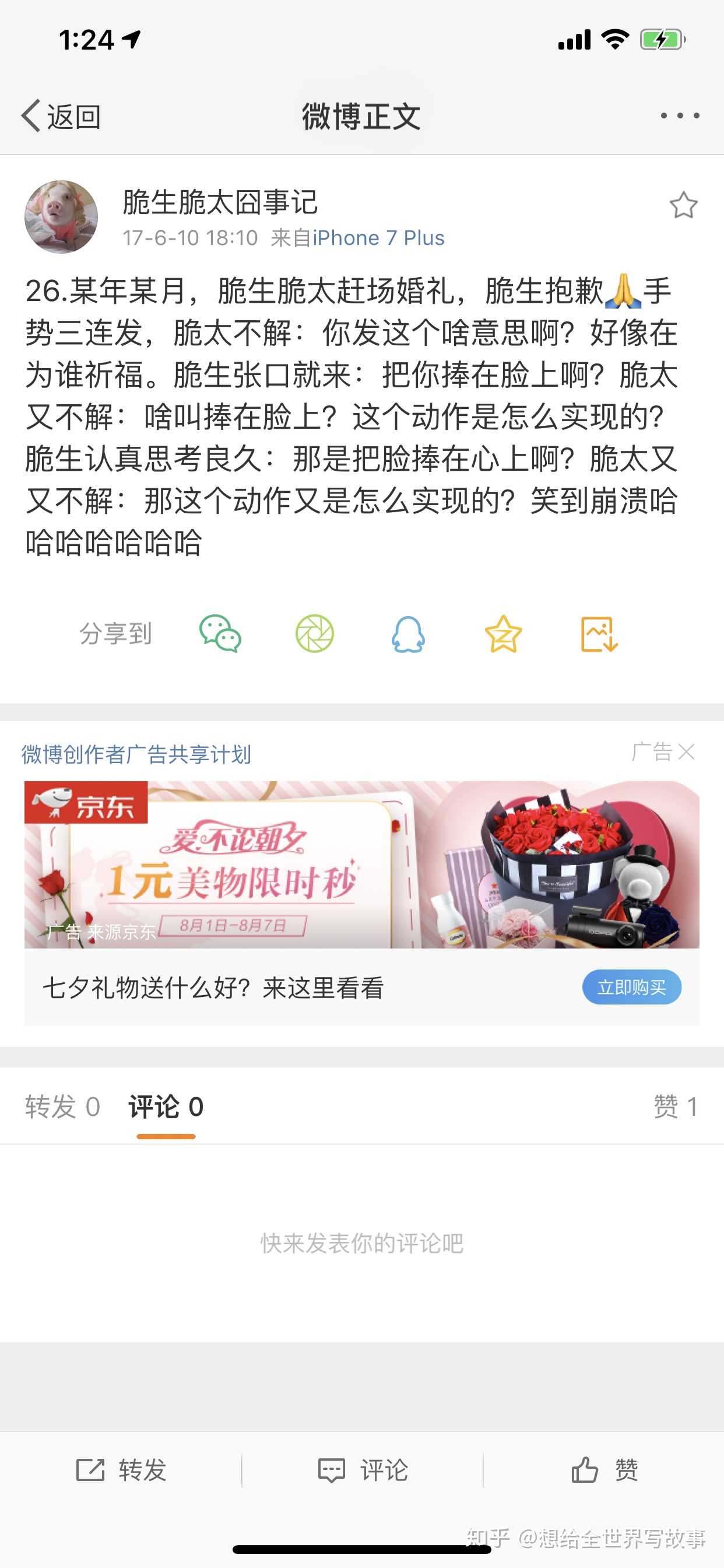Tap 立即购买 button

coord(631,986)
